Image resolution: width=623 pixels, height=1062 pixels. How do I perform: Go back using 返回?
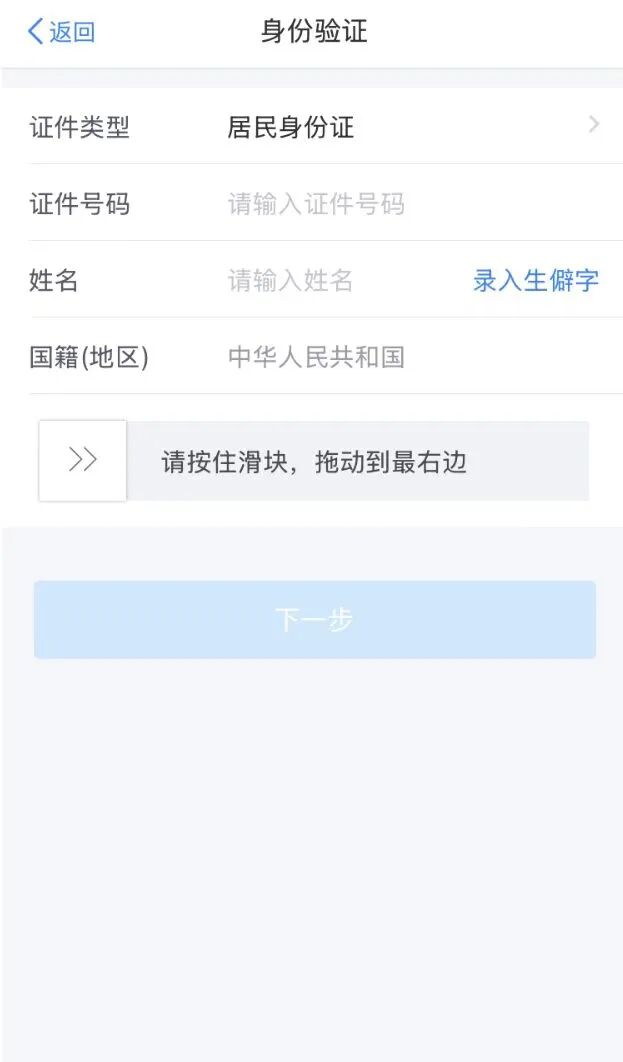[x=61, y=32]
